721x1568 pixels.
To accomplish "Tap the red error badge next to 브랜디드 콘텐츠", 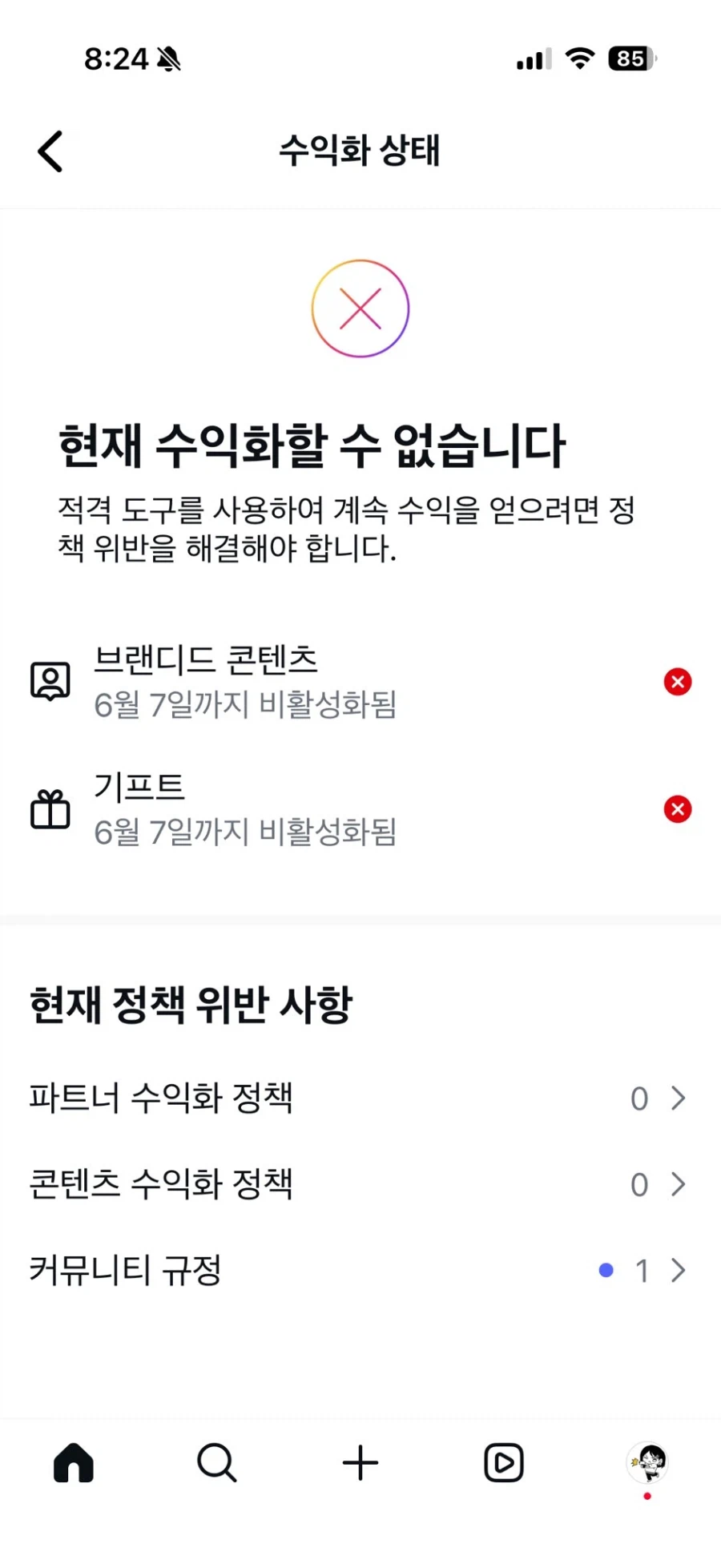I will click(x=678, y=681).
